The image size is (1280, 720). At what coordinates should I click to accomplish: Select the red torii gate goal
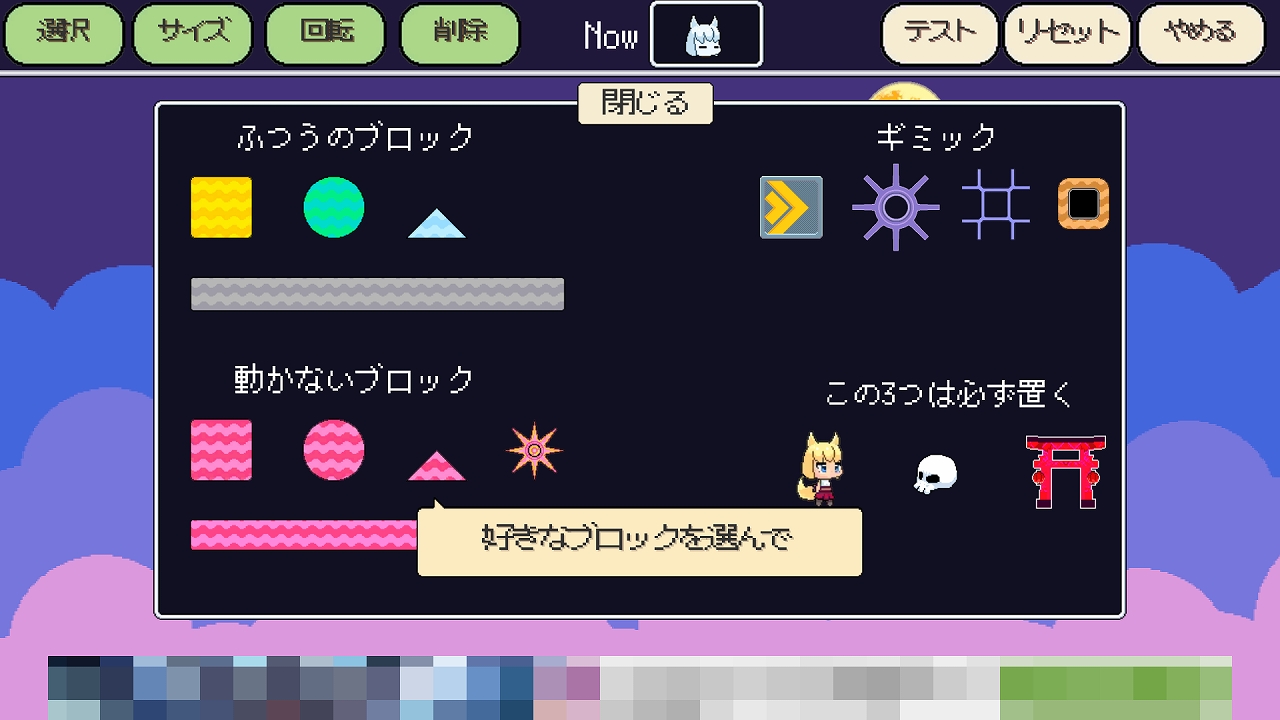click(1066, 471)
